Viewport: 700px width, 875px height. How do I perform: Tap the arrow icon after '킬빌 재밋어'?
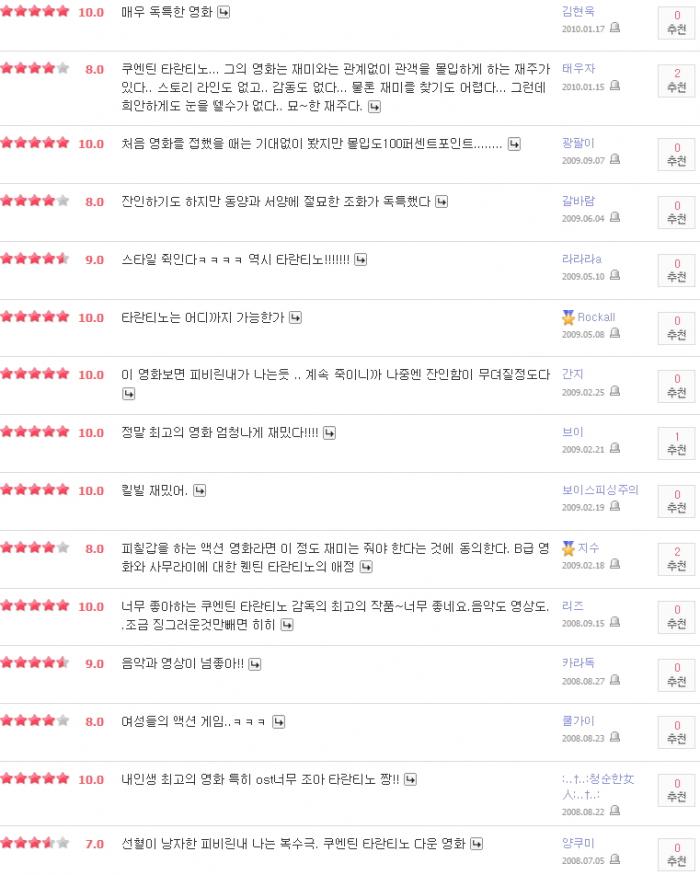200,490
